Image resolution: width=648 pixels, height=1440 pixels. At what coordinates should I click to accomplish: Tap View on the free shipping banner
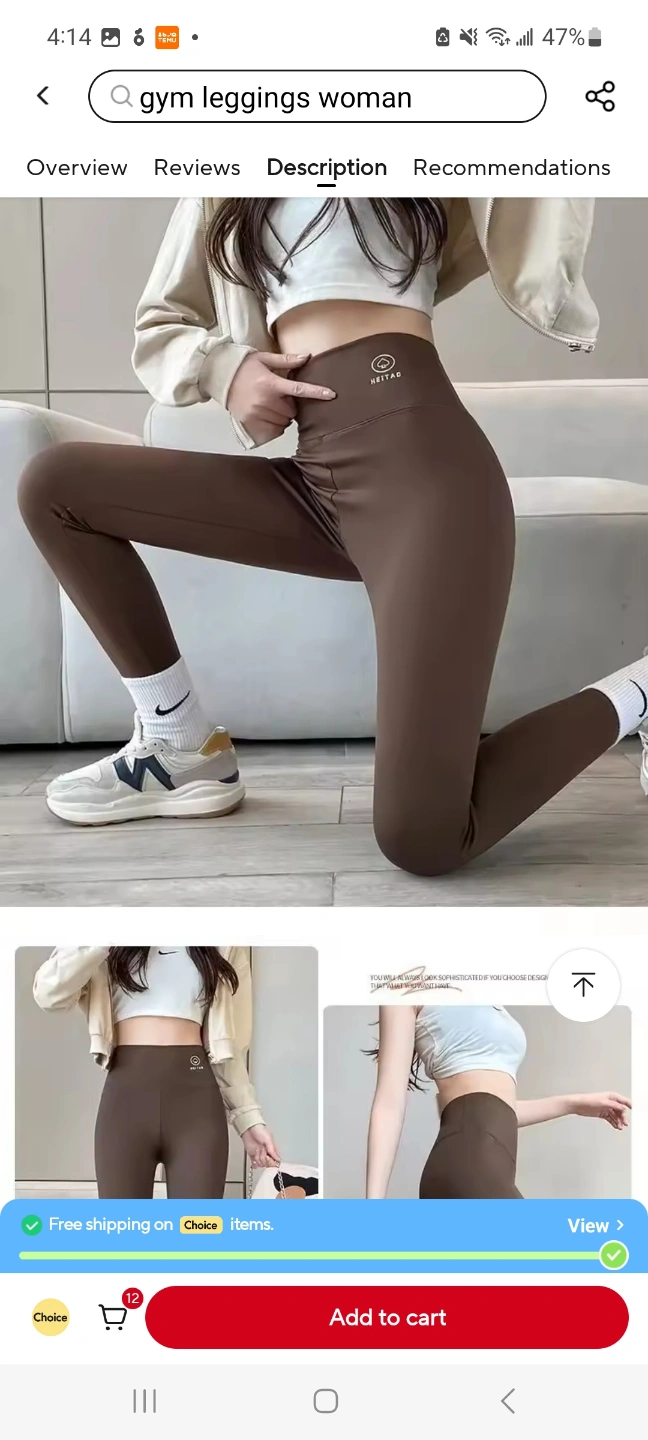tap(595, 1225)
